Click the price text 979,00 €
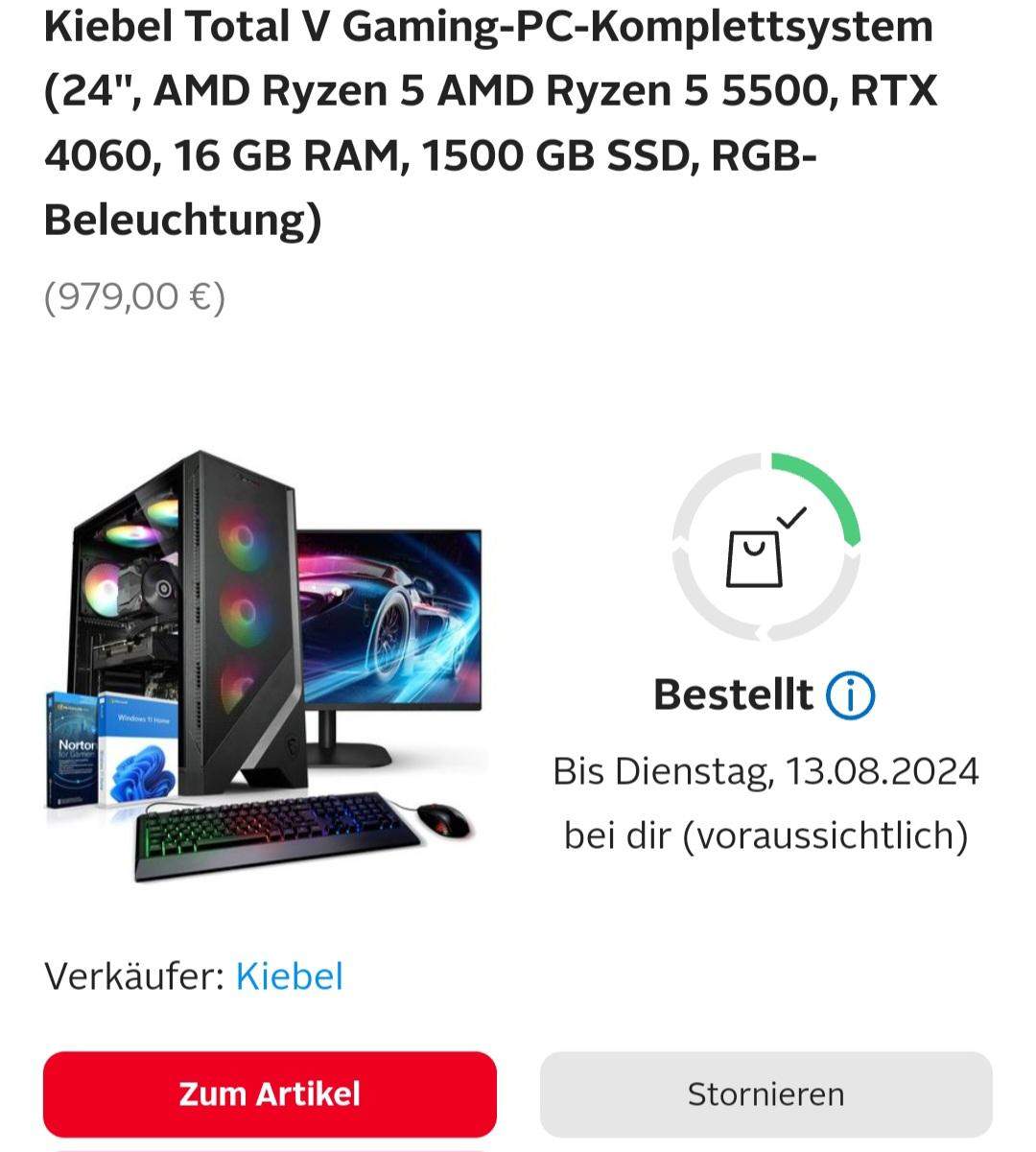The width and height of the screenshot is (1036, 1152). click(x=134, y=297)
